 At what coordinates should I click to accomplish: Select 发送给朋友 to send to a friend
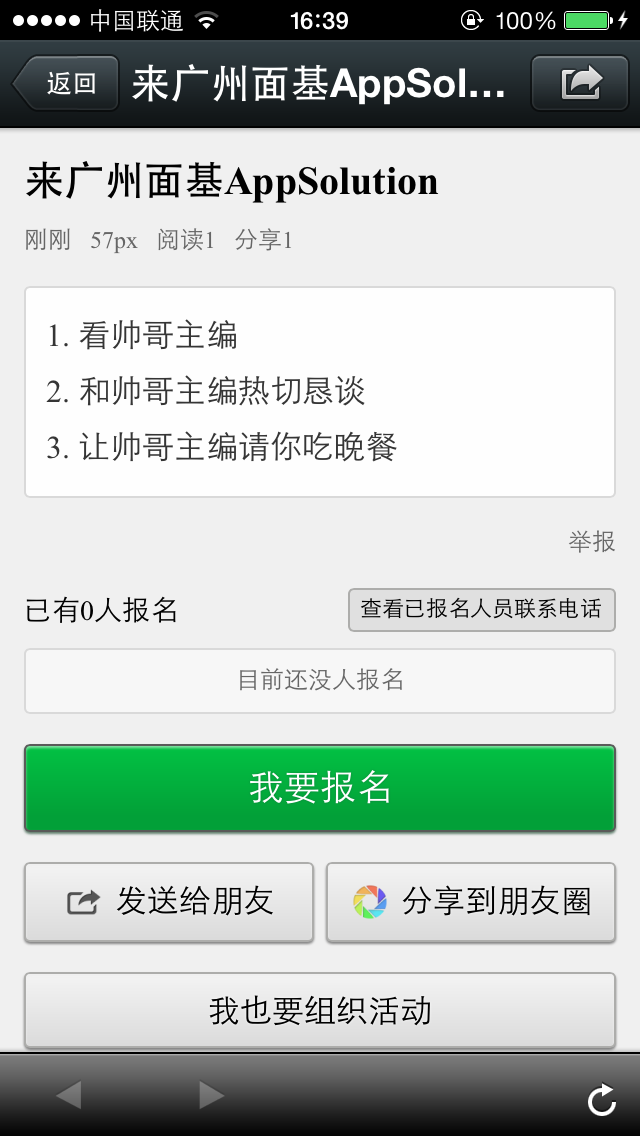coord(169,902)
